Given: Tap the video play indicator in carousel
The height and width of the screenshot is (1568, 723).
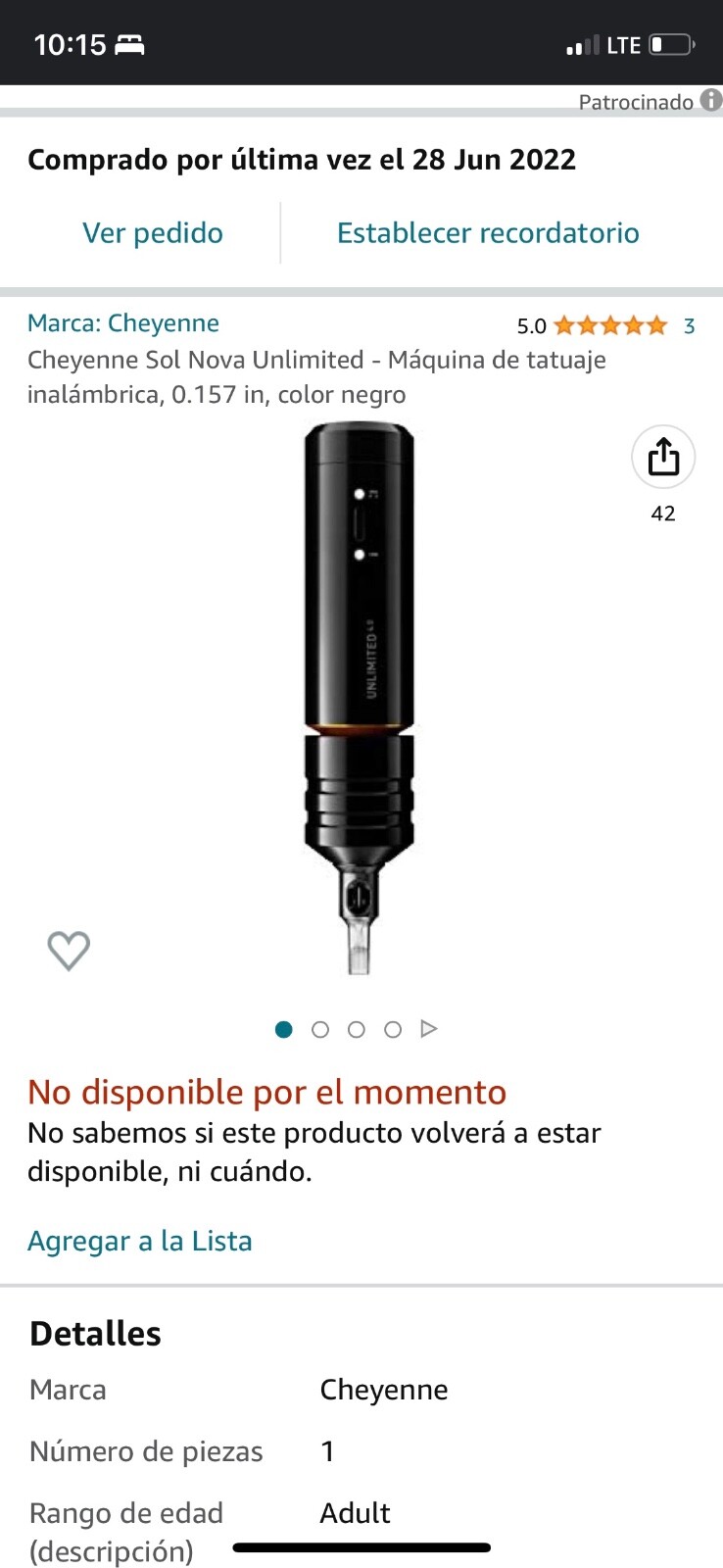Looking at the screenshot, I should tap(428, 1029).
